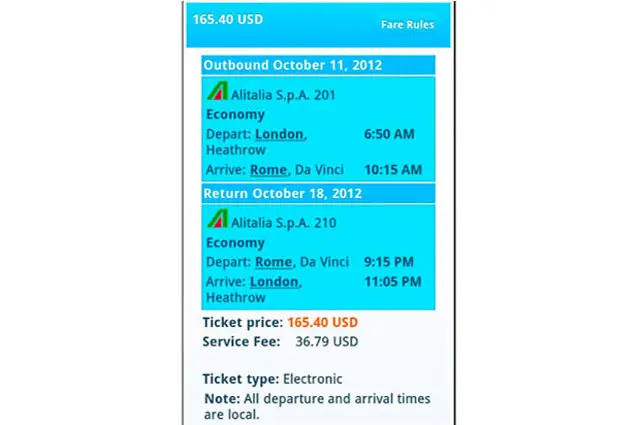Open Rome link in outbound Arrive row
Viewport: 640px width, 425px height.
coord(268,169)
